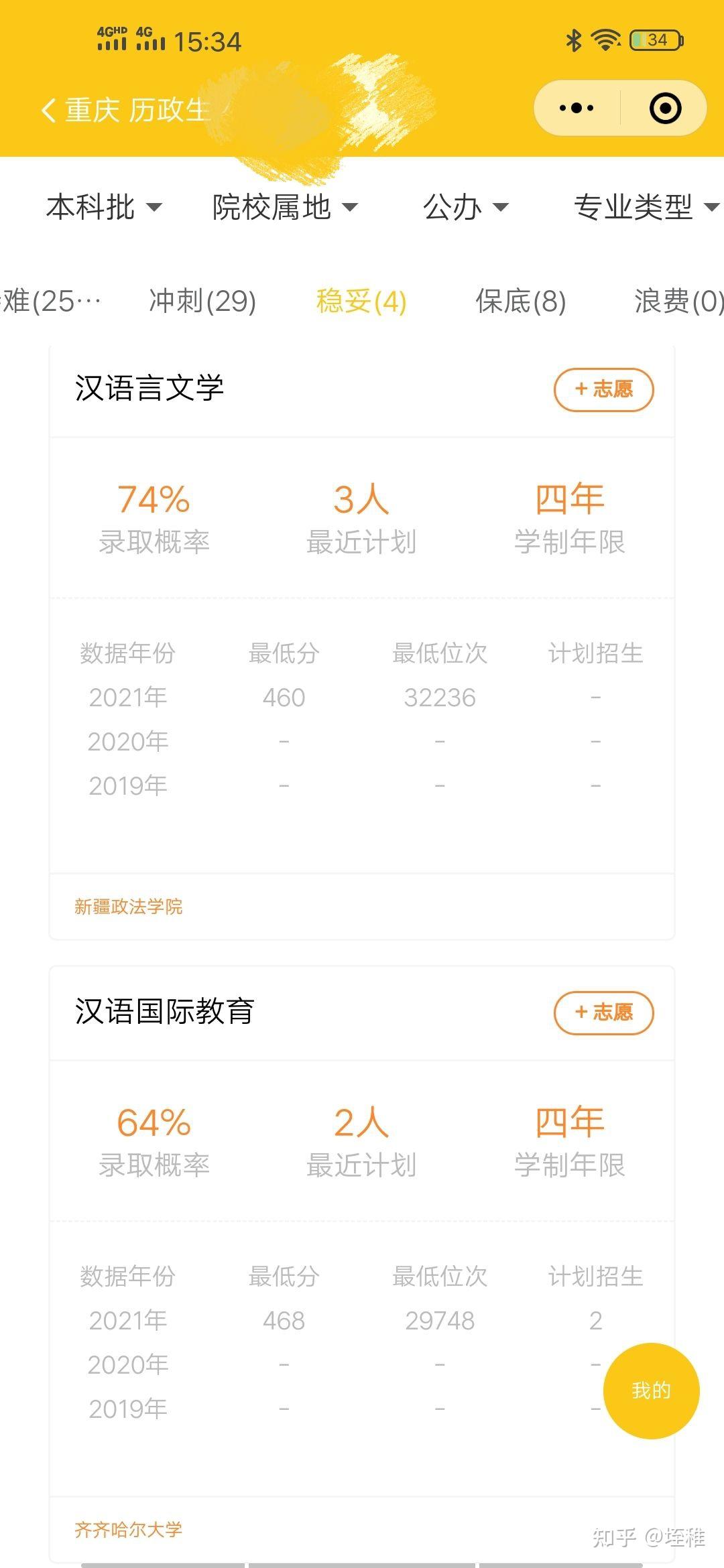Expand the 本科批 dropdown
Image resolution: width=724 pixels, height=1568 pixels.
pos(104,207)
